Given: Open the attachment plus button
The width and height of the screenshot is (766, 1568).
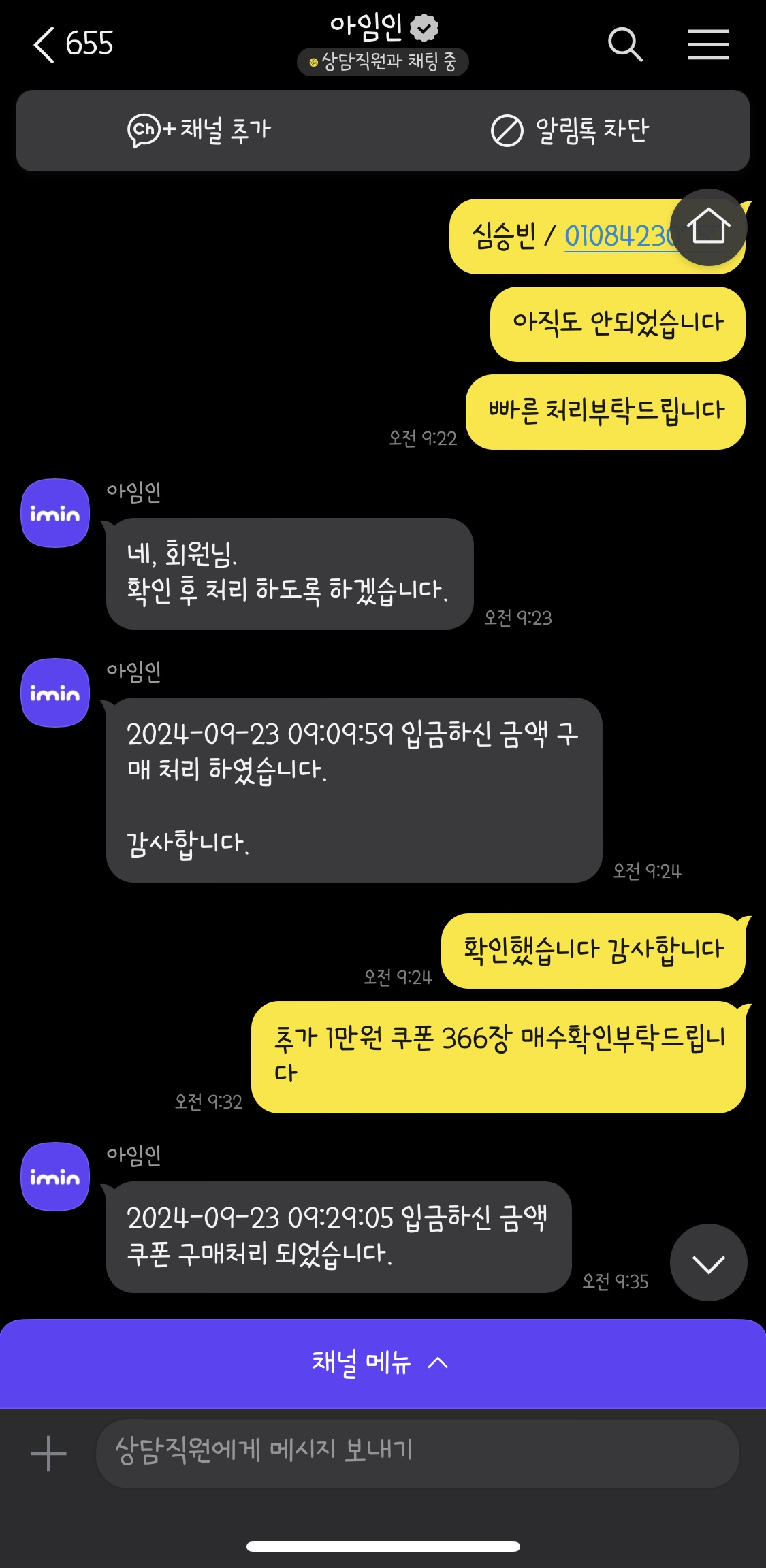Looking at the screenshot, I should pos(48,1453).
